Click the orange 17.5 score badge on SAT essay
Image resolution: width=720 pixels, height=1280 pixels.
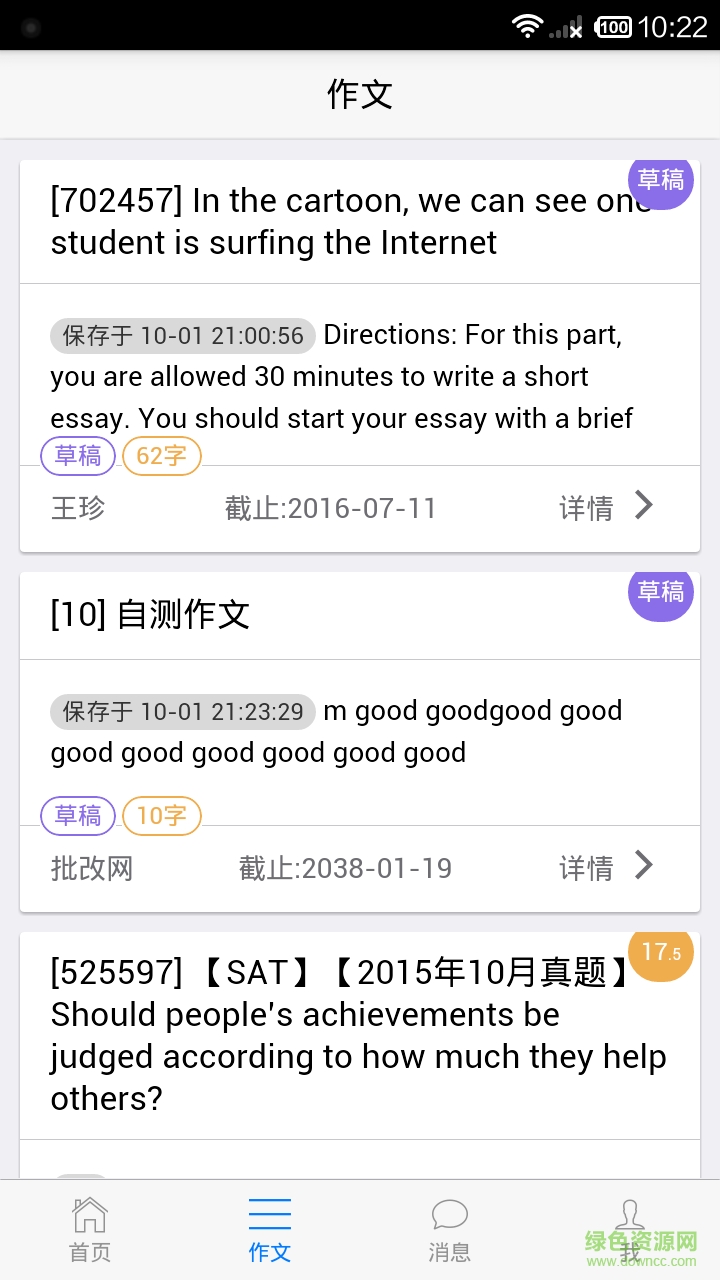661,954
